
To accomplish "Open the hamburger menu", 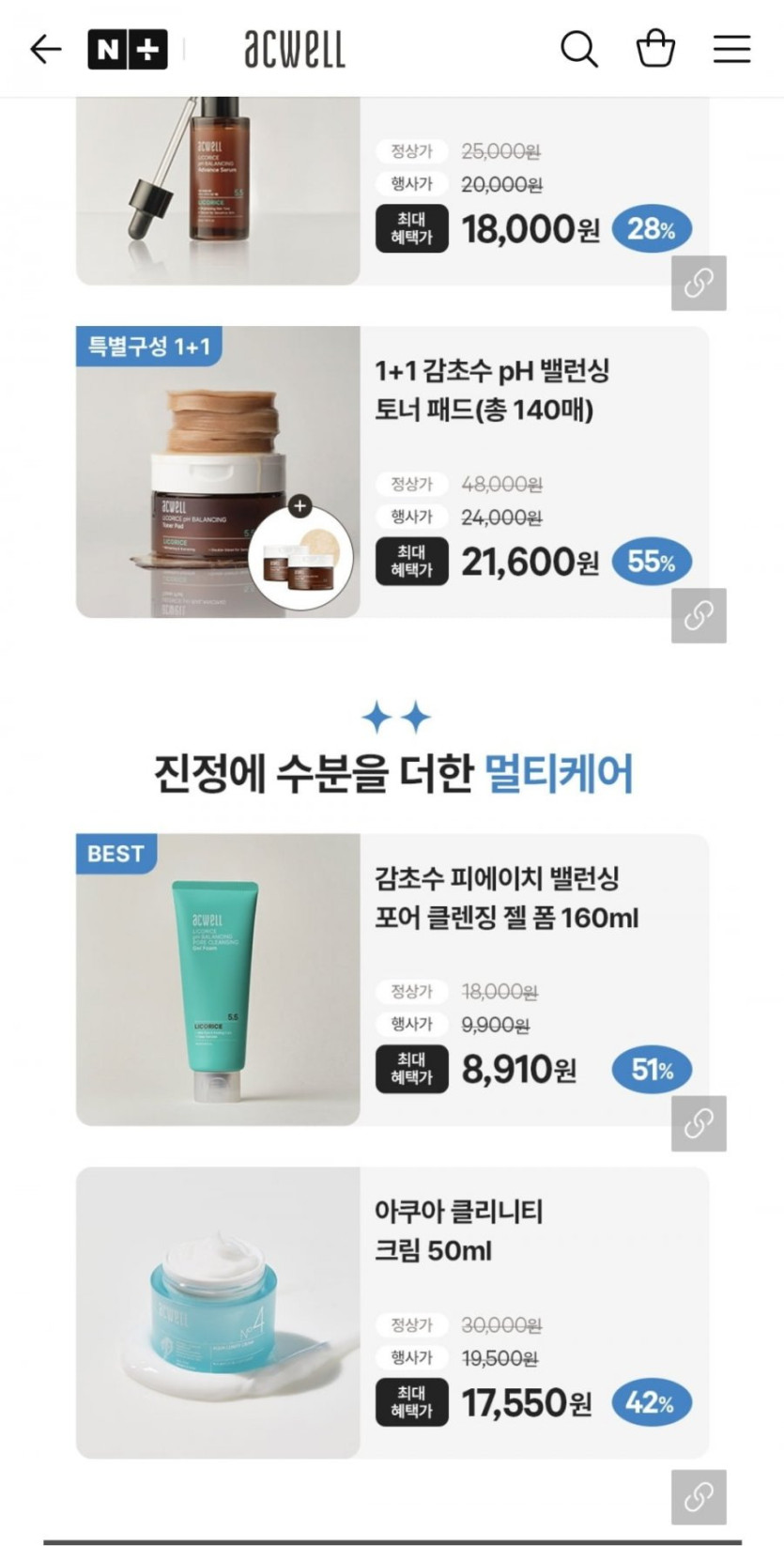I will click(731, 49).
